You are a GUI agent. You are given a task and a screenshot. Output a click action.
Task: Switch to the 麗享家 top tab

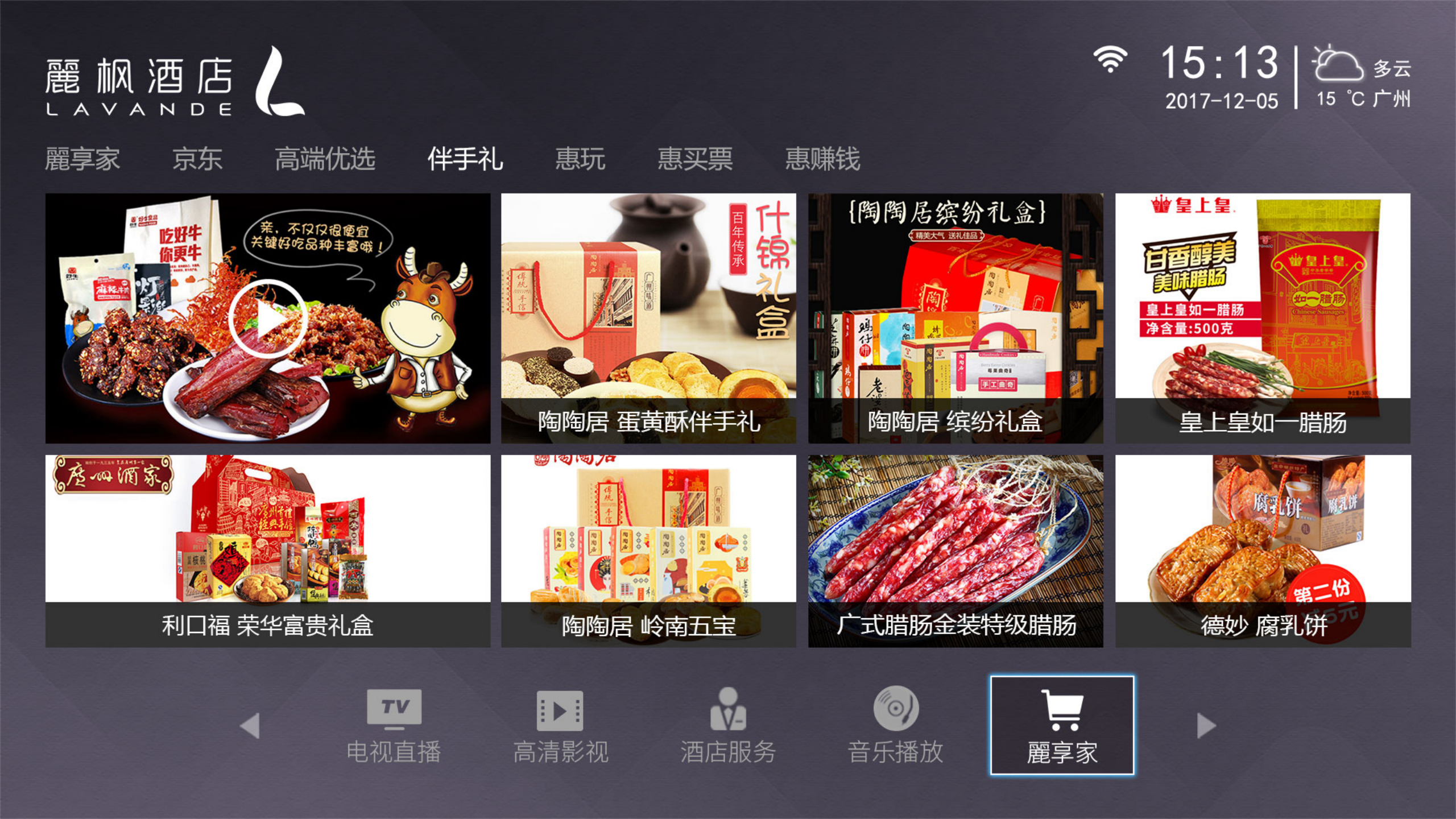[82, 159]
